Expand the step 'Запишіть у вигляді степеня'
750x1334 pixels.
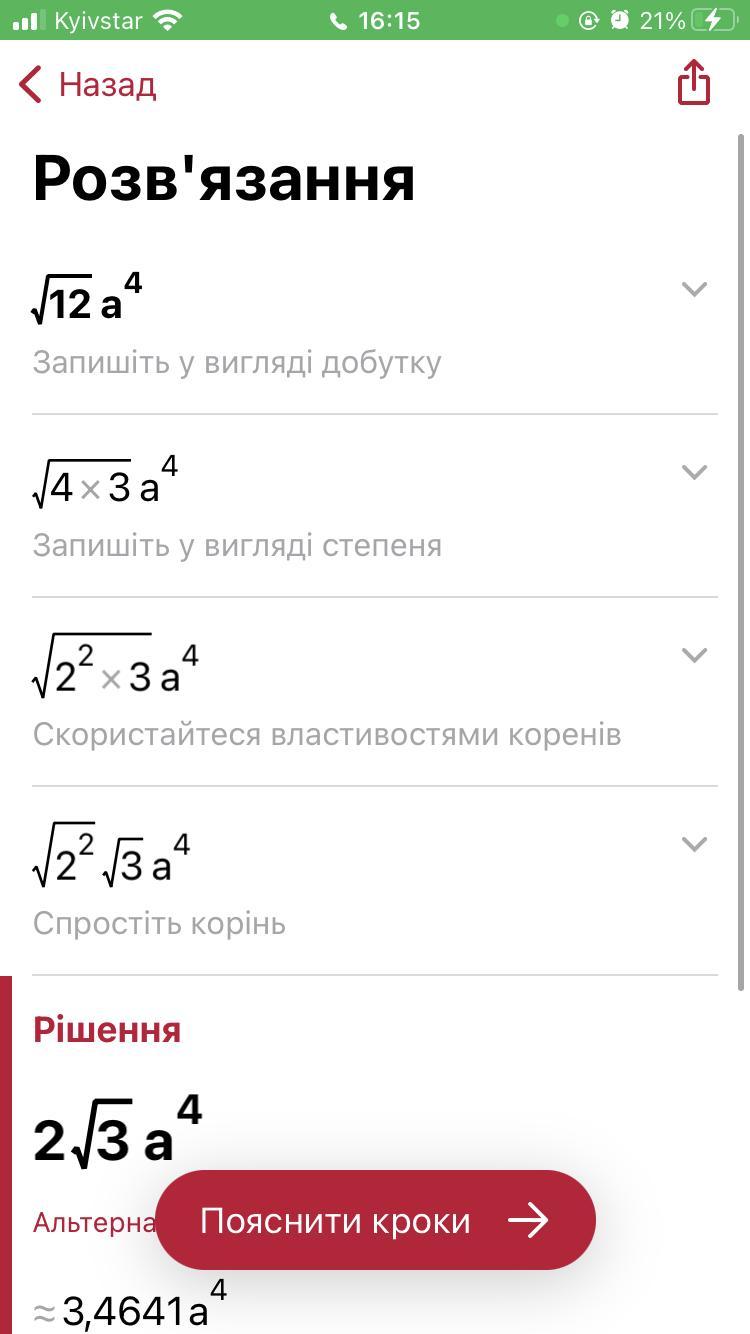(x=693, y=472)
